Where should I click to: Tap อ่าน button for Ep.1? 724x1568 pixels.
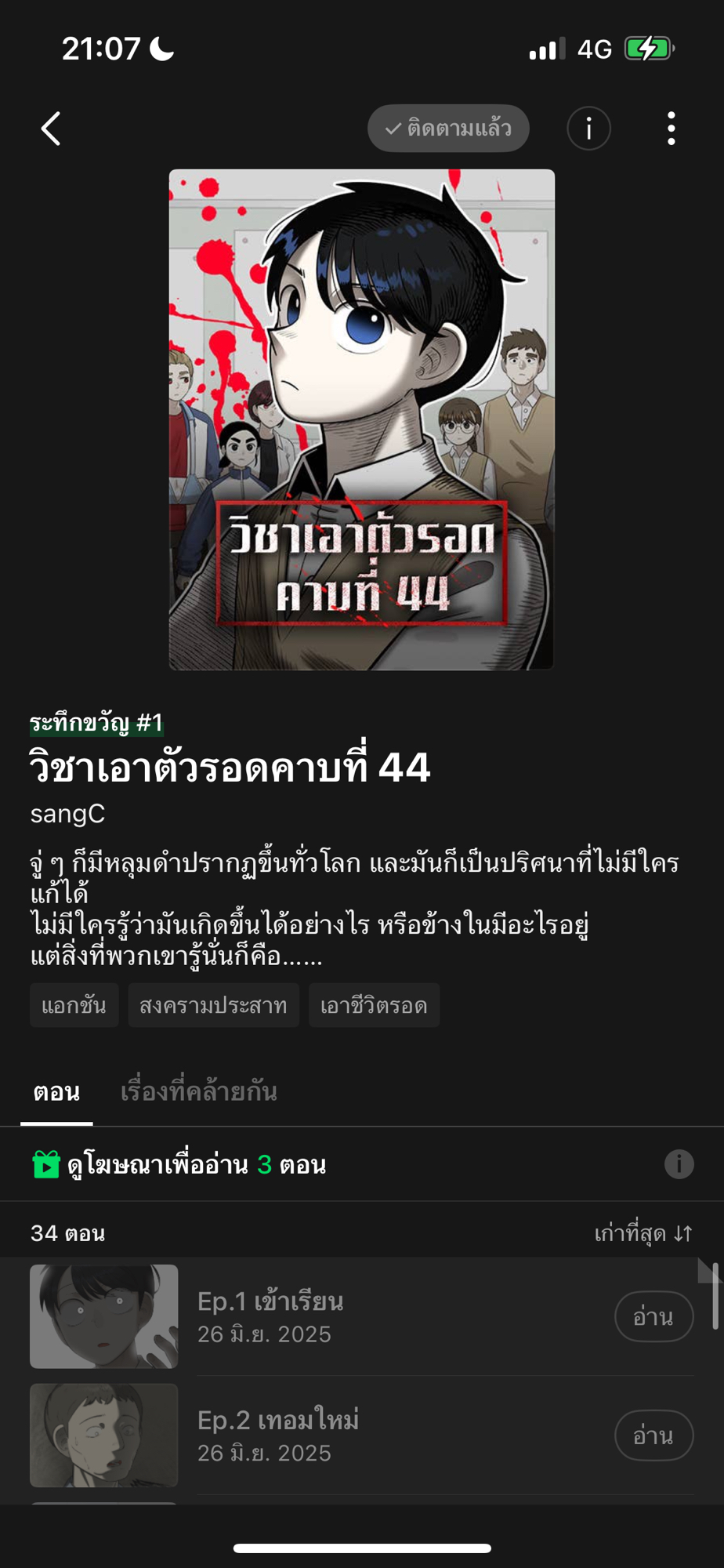[653, 1316]
